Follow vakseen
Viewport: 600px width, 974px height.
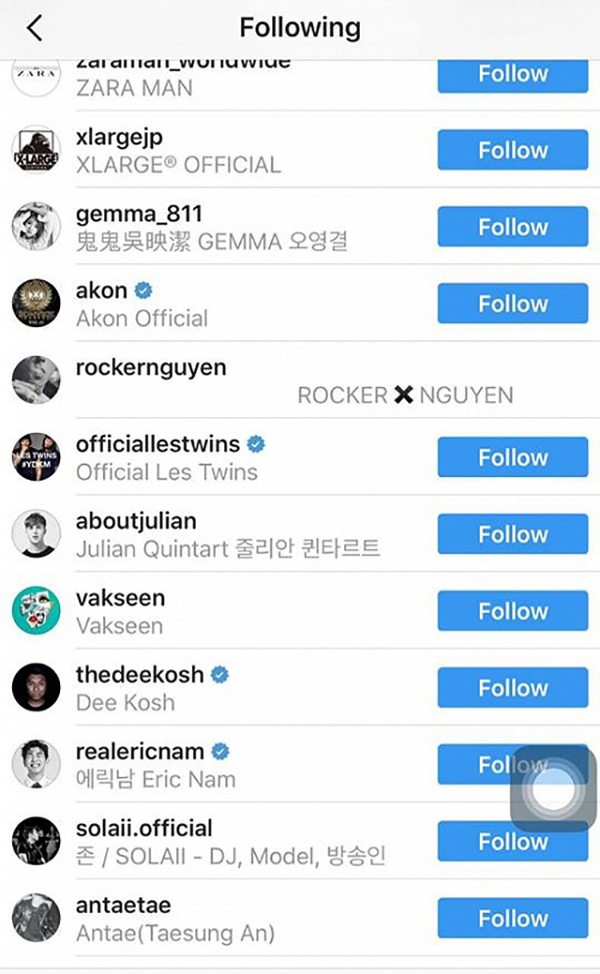pos(512,611)
